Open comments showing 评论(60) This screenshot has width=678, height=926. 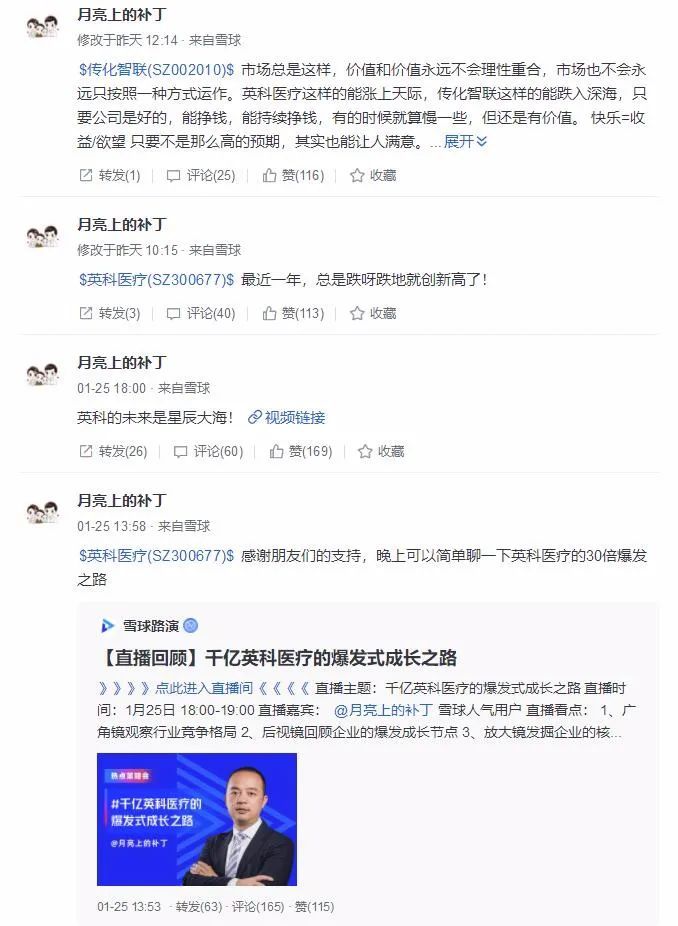pyautogui.click(x=208, y=451)
